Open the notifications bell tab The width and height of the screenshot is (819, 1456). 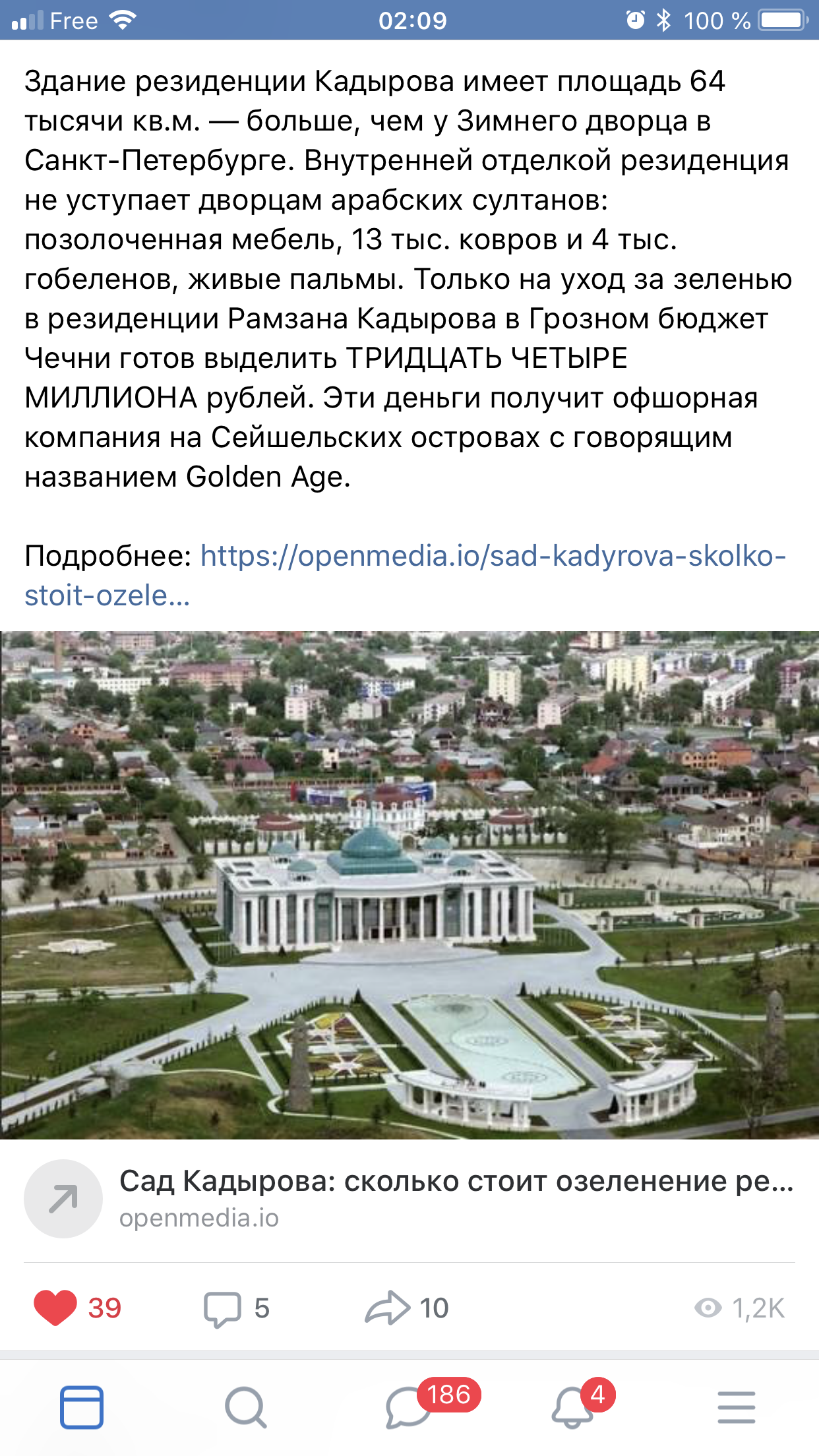point(572,1408)
